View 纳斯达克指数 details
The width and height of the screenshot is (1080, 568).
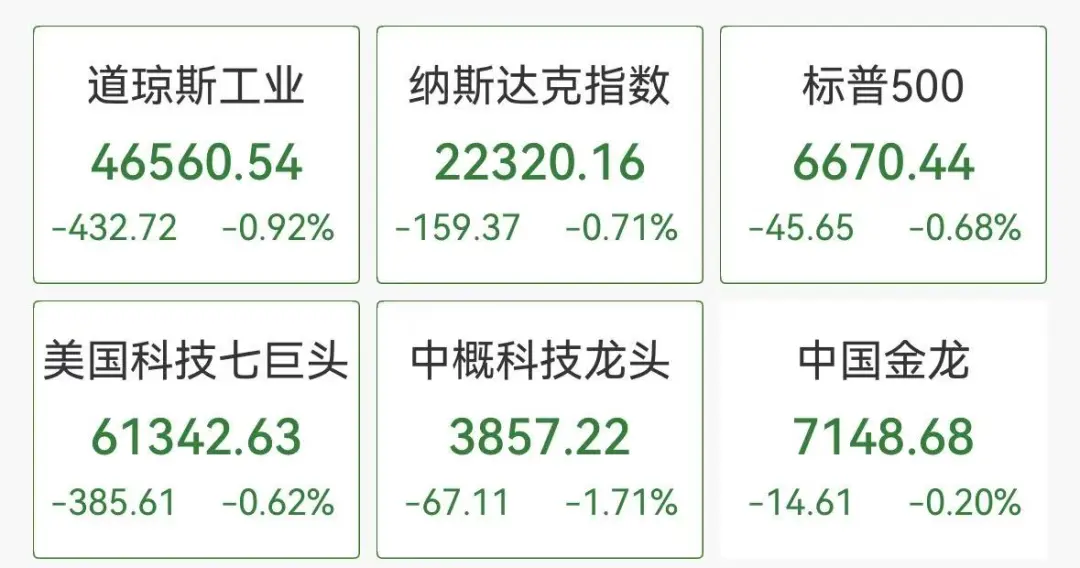click(x=539, y=155)
